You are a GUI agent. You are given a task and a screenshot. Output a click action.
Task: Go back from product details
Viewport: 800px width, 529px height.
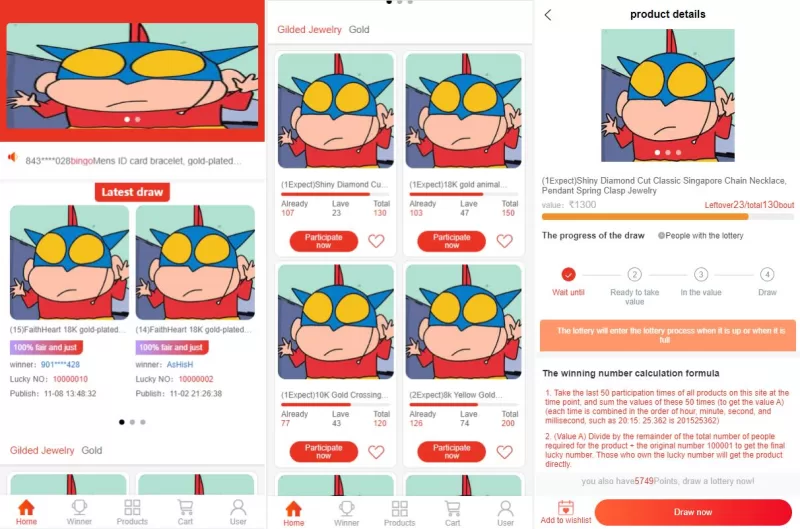[x=547, y=15]
